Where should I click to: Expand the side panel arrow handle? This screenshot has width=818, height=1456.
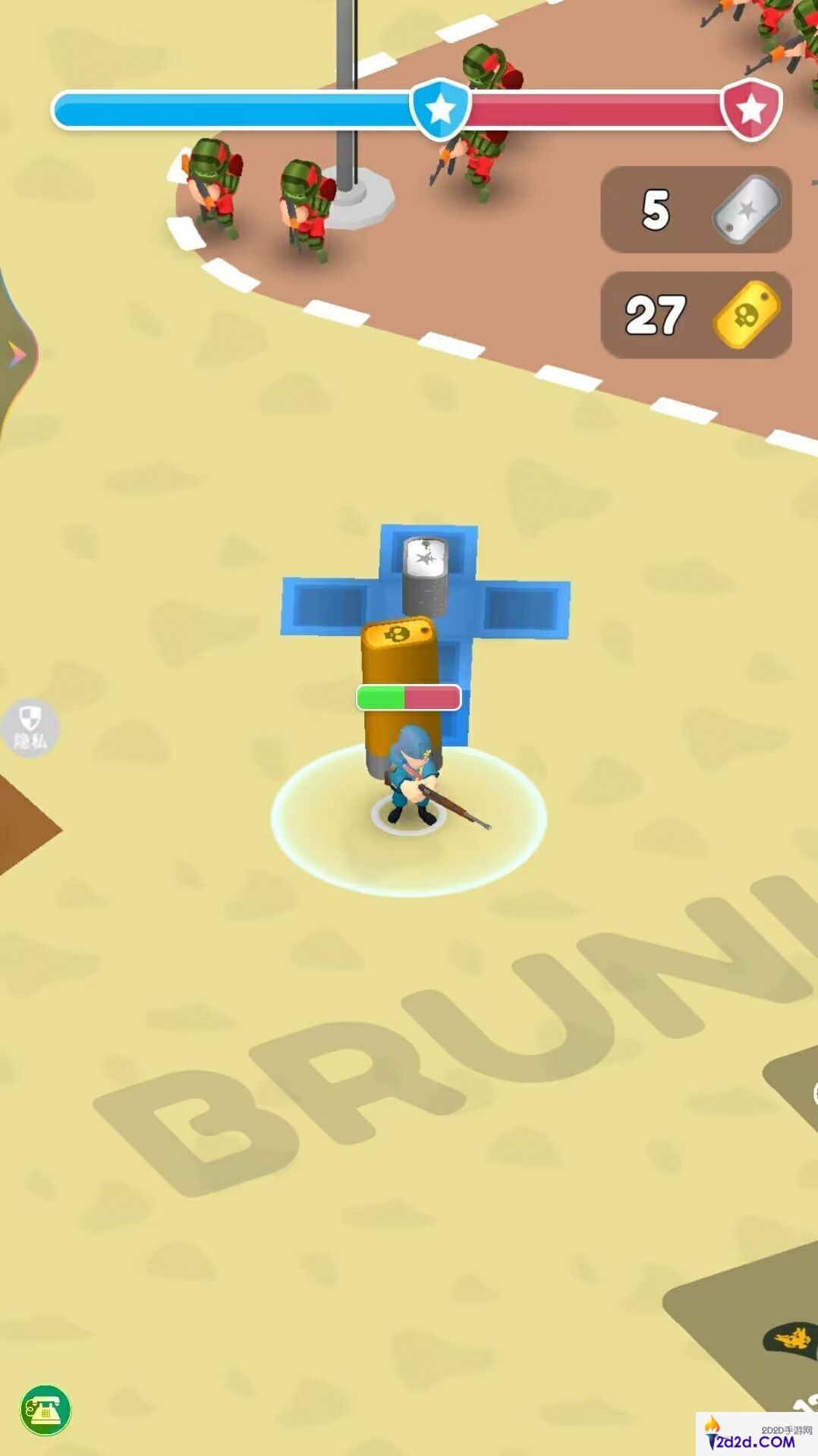16,355
